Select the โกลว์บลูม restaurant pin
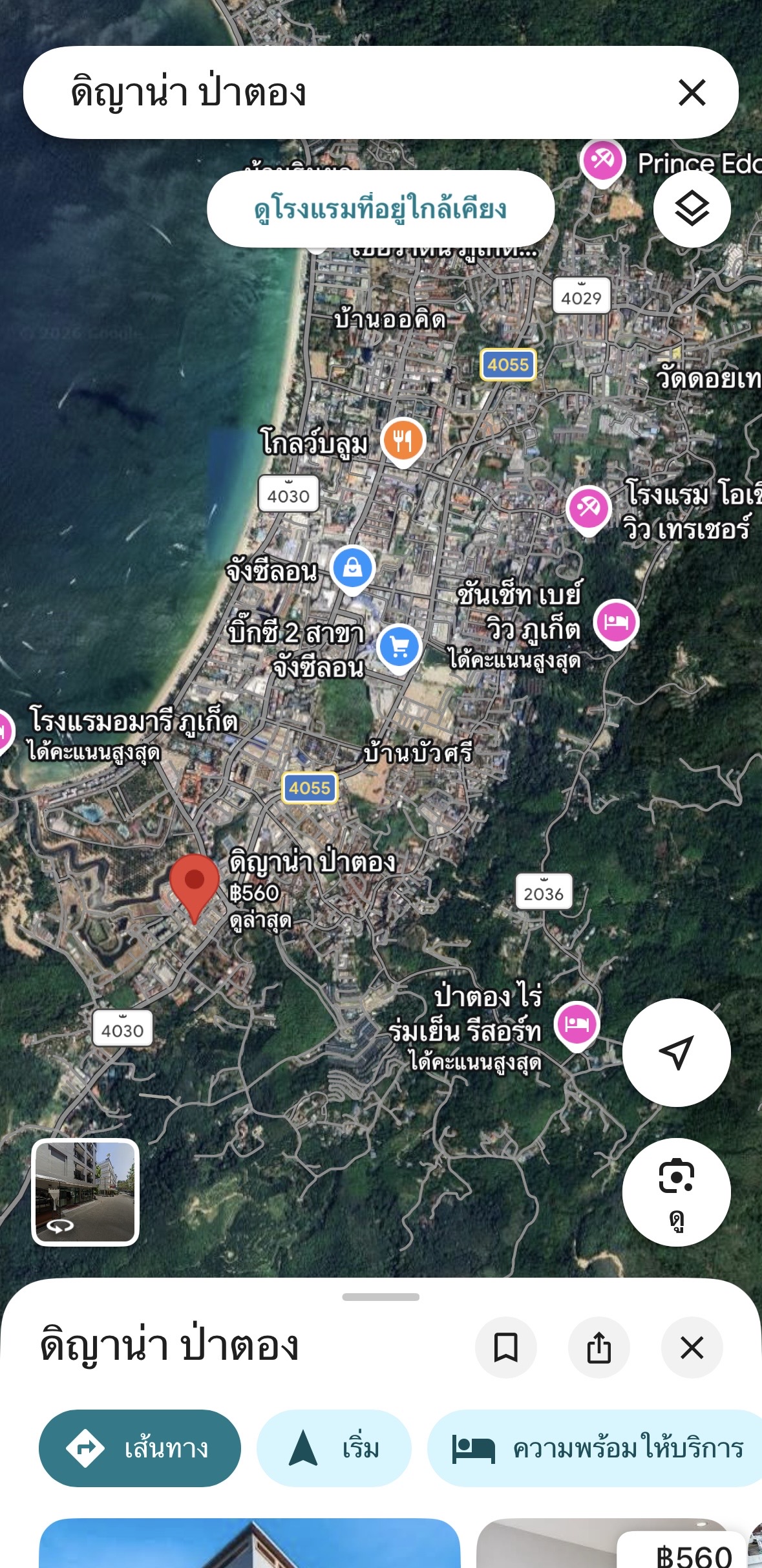Screen dimensions: 762x1568 [x=403, y=441]
